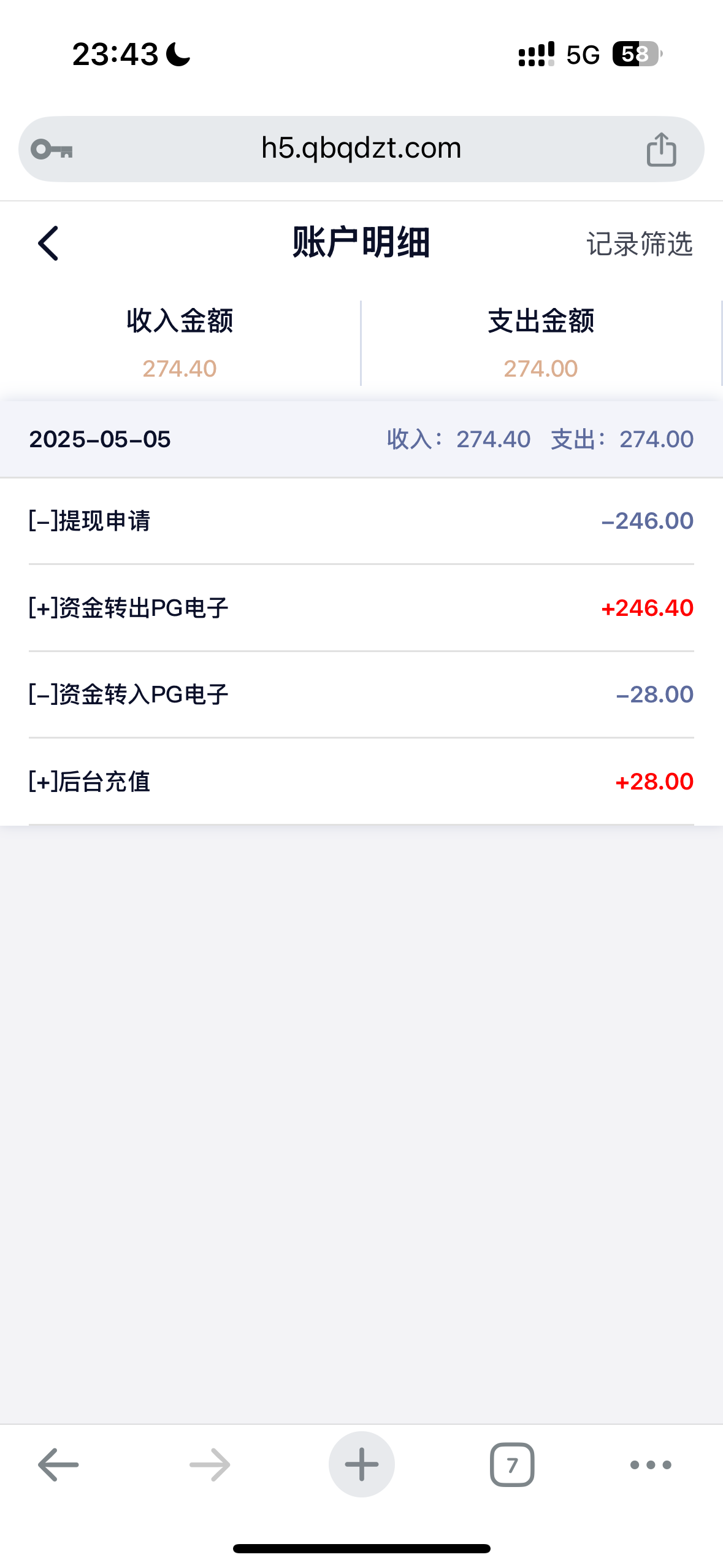The height and width of the screenshot is (1568, 723).
Task: Show the 7 open tabs
Action: [x=512, y=1464]
